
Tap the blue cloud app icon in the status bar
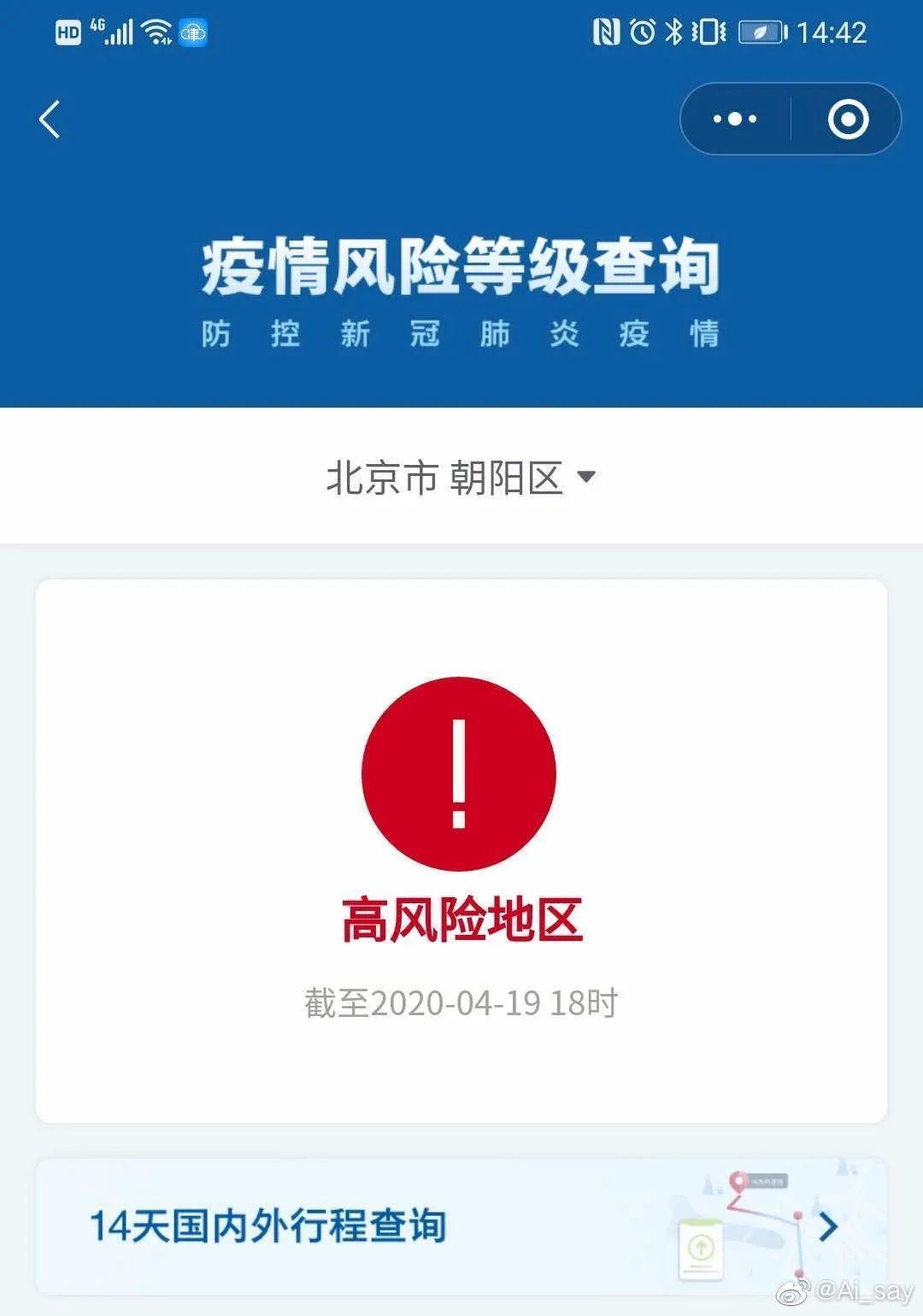tap(192, 32)
